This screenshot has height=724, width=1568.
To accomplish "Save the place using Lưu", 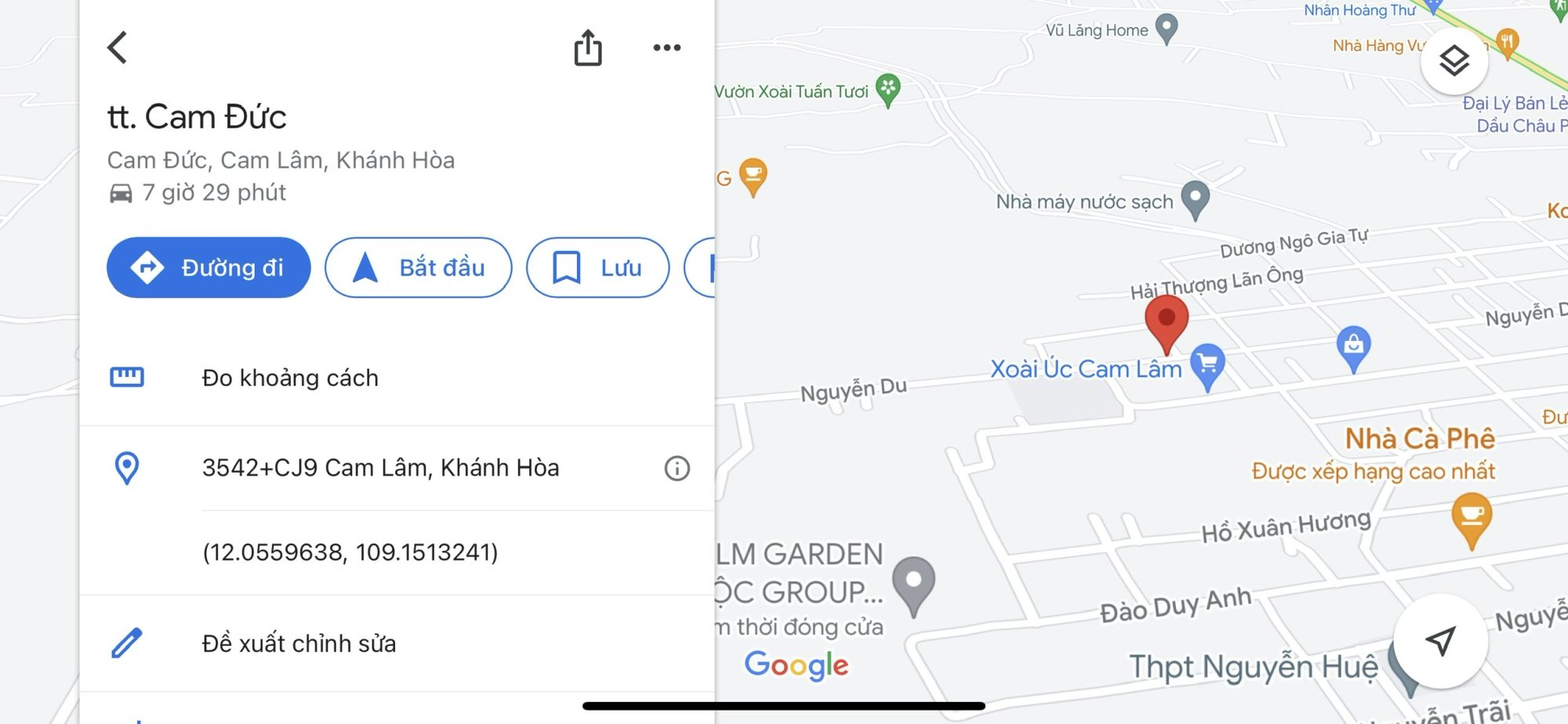I will coord(597,268).
